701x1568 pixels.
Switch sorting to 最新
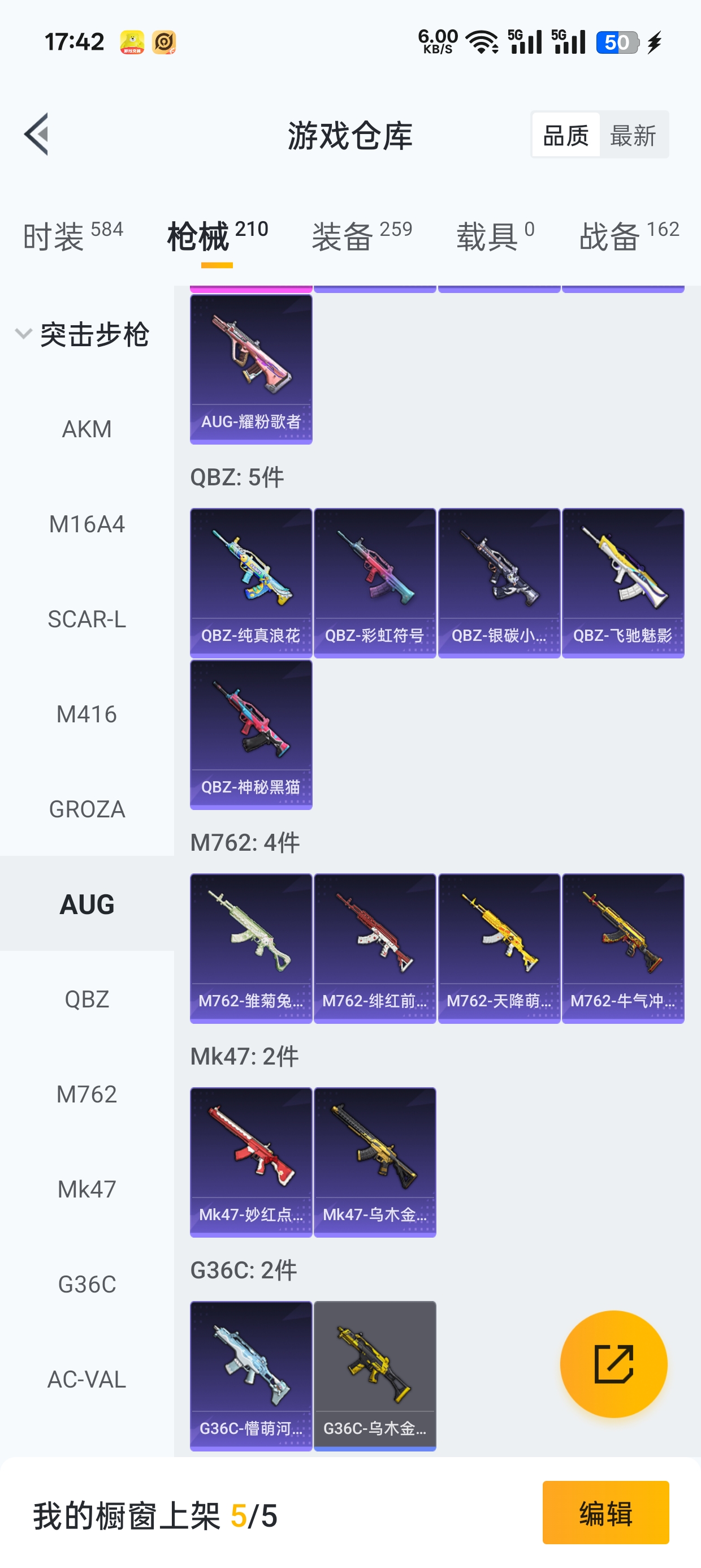pyautogui.click(x=633, y=135)
